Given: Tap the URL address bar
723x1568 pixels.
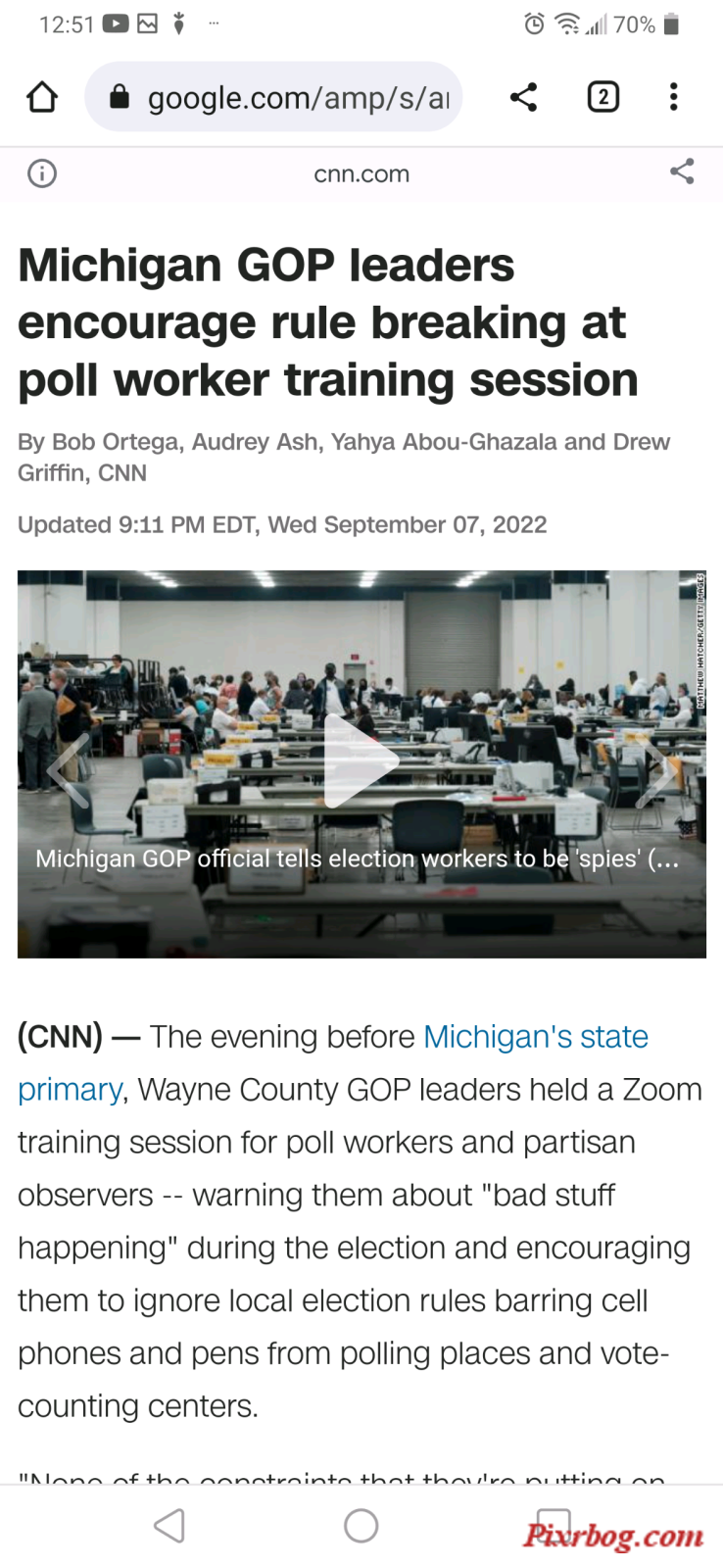Looking at the screenshot, I should coord(284,97).
